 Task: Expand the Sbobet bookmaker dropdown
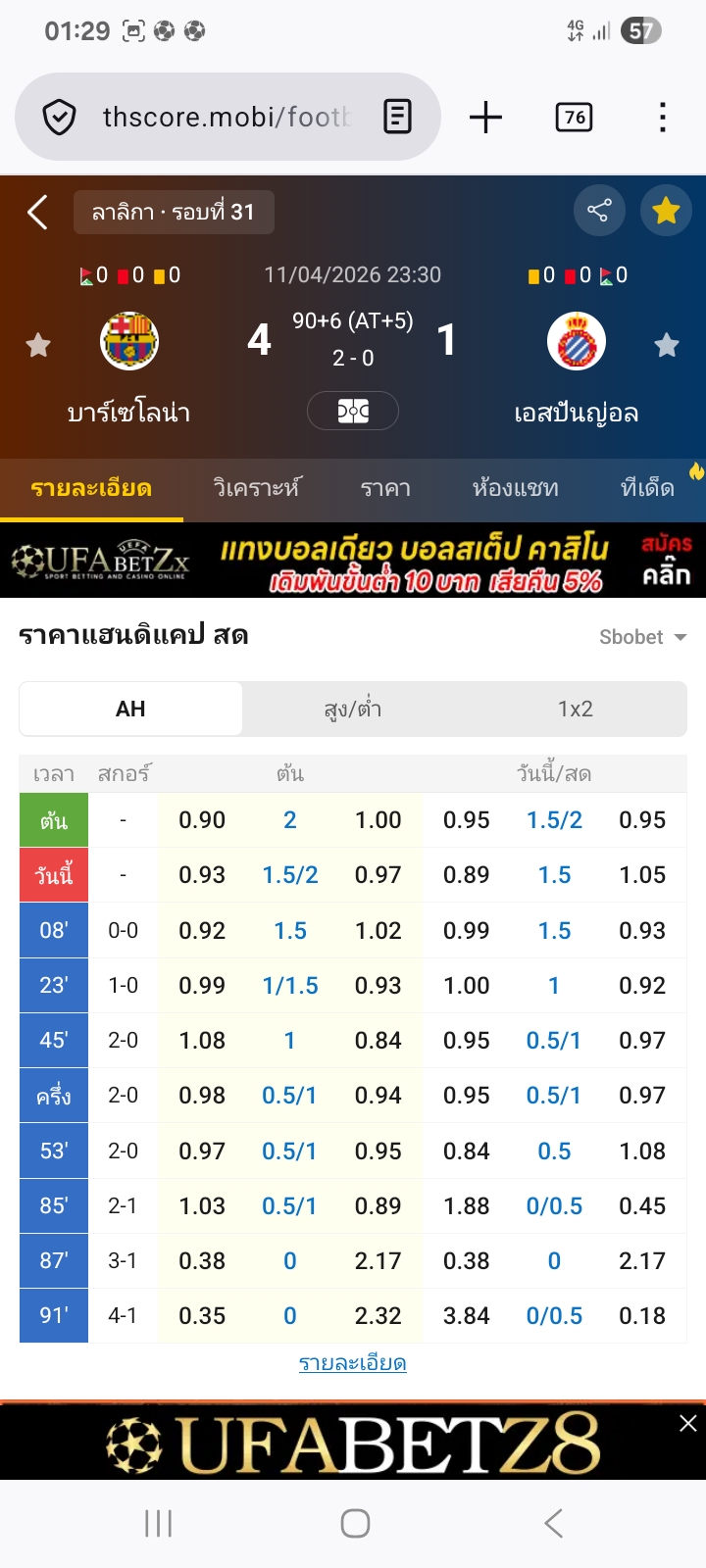[x=642, y=637]
